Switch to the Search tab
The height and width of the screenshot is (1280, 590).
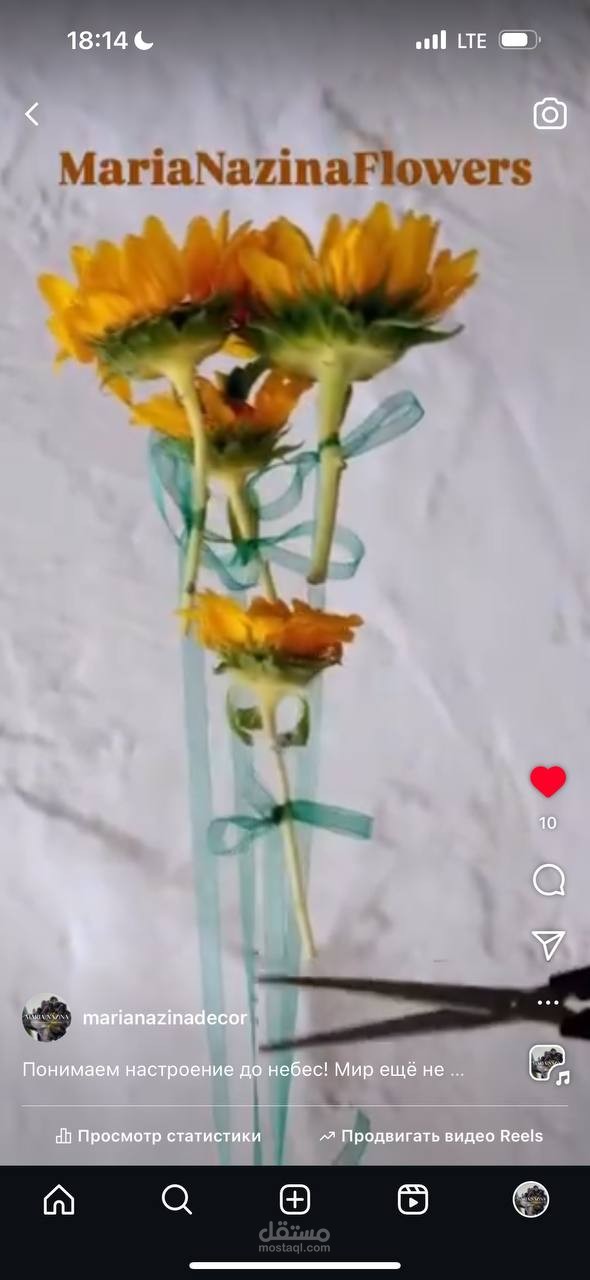pos(177,1199)
